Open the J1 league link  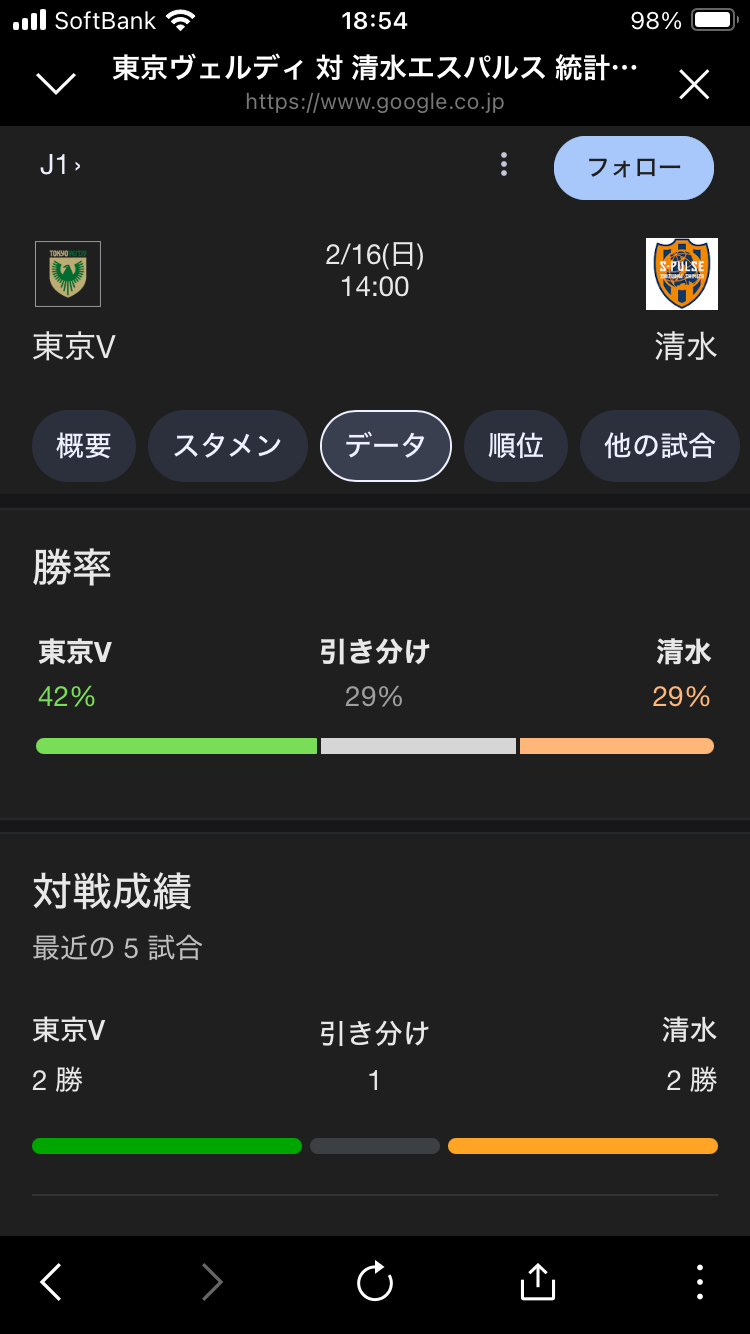point(60,165)
